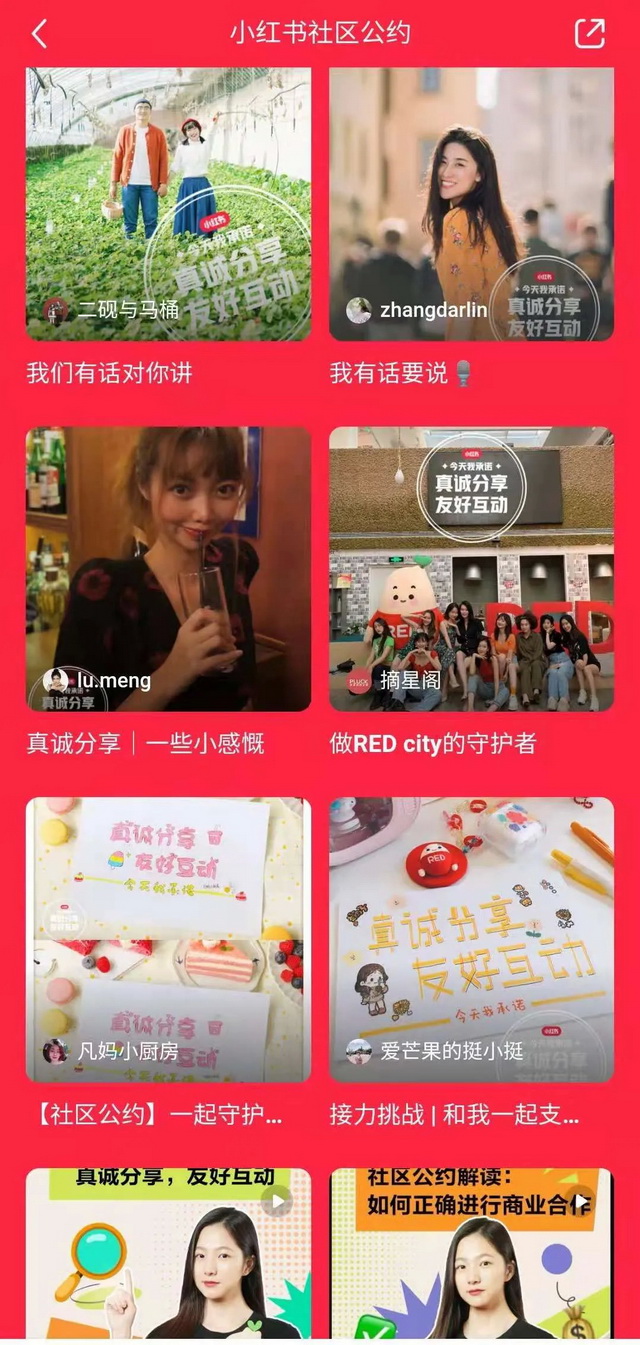The width and height of the screenshot is (640, 1345).
Task: Play the 真诚分享，友好互动 video
Action: click(168, 1253)
